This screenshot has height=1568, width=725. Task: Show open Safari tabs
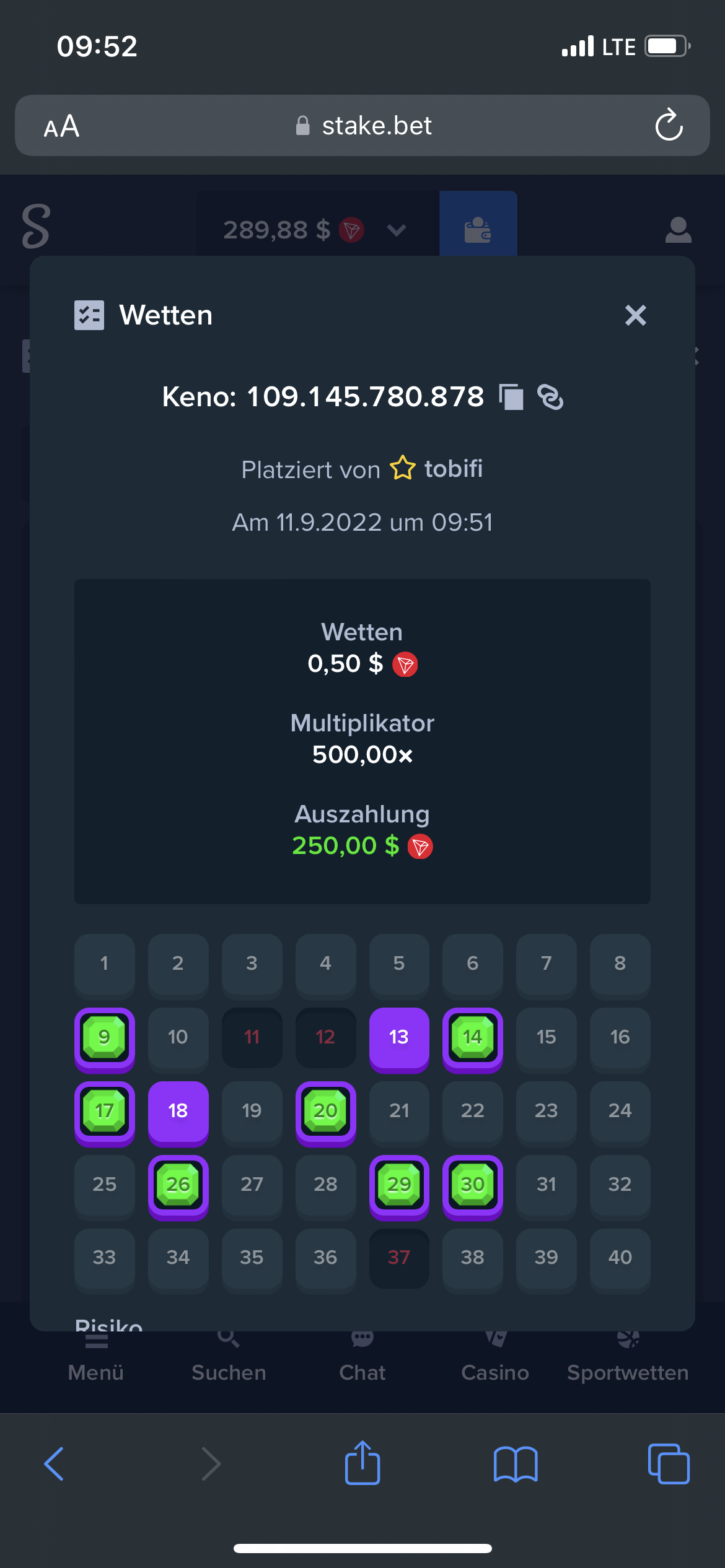point(668,1464)
